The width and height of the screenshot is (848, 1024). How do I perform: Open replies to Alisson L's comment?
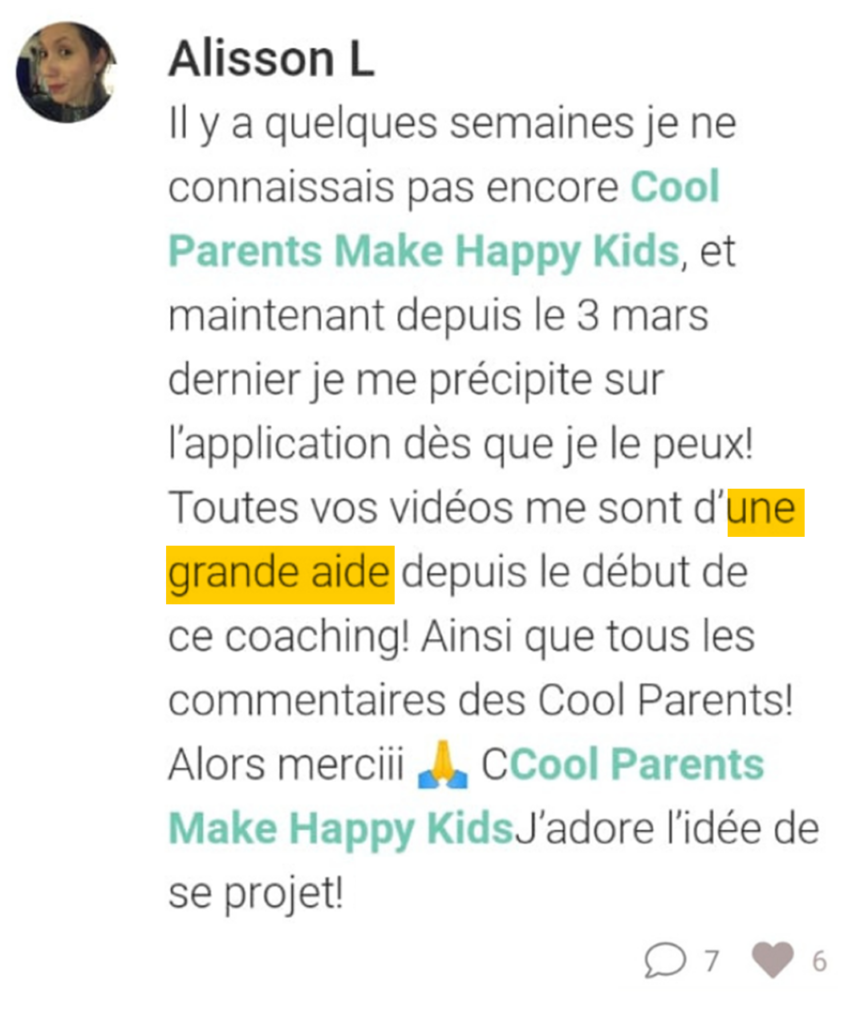coord(664,961)
